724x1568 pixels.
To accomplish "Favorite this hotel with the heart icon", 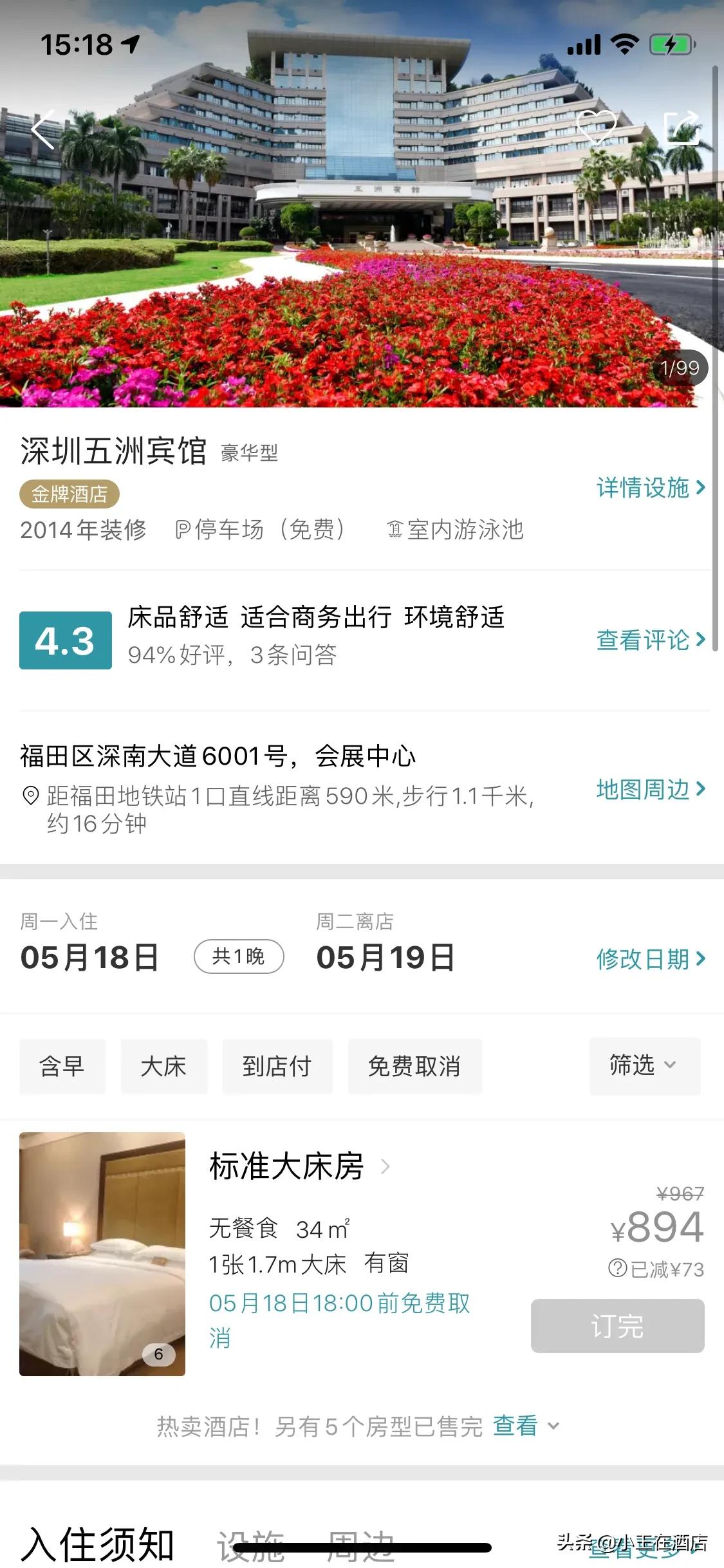I will coord(596,127).
